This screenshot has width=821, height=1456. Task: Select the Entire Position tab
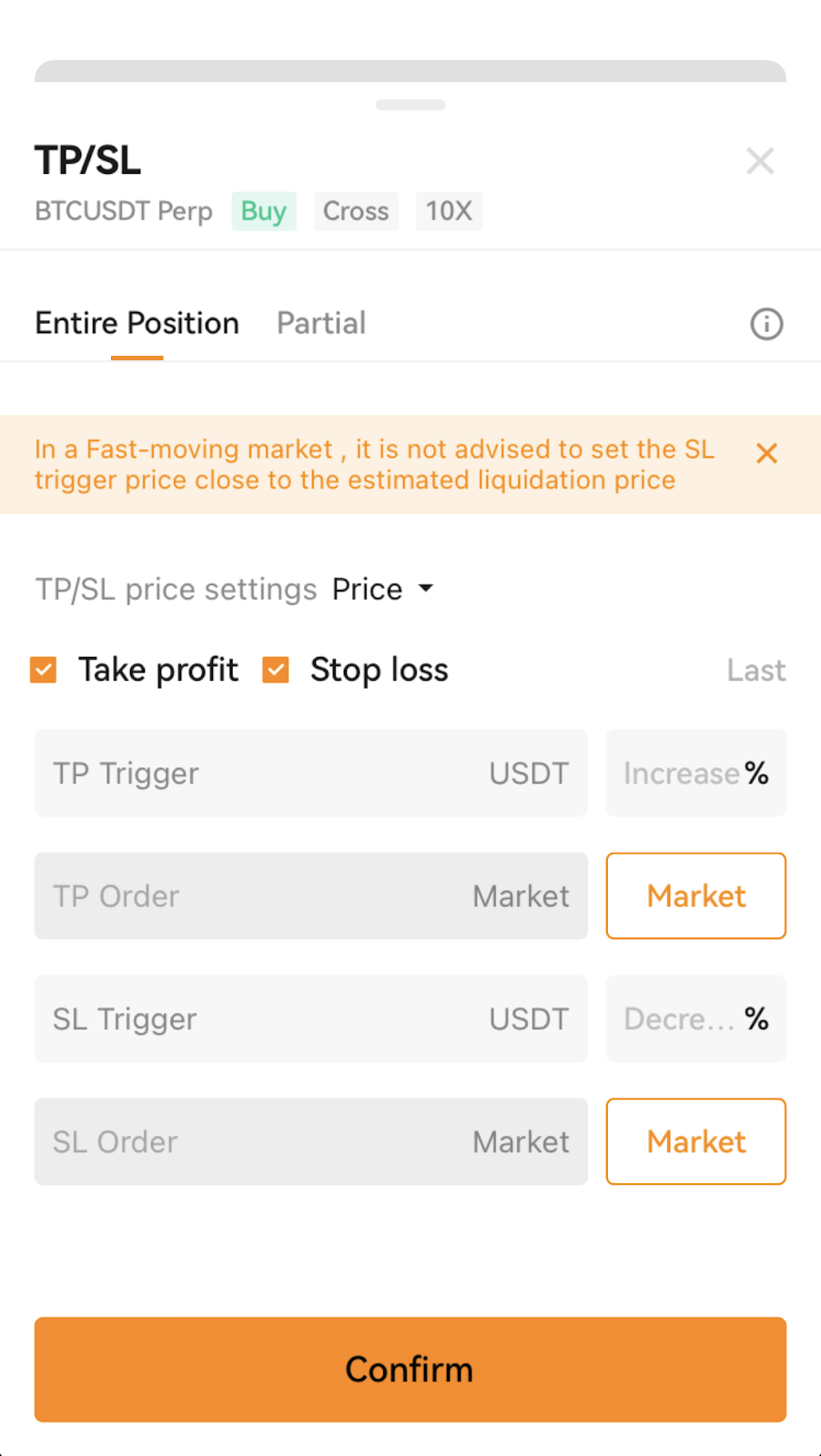click(x=137, y=323)
